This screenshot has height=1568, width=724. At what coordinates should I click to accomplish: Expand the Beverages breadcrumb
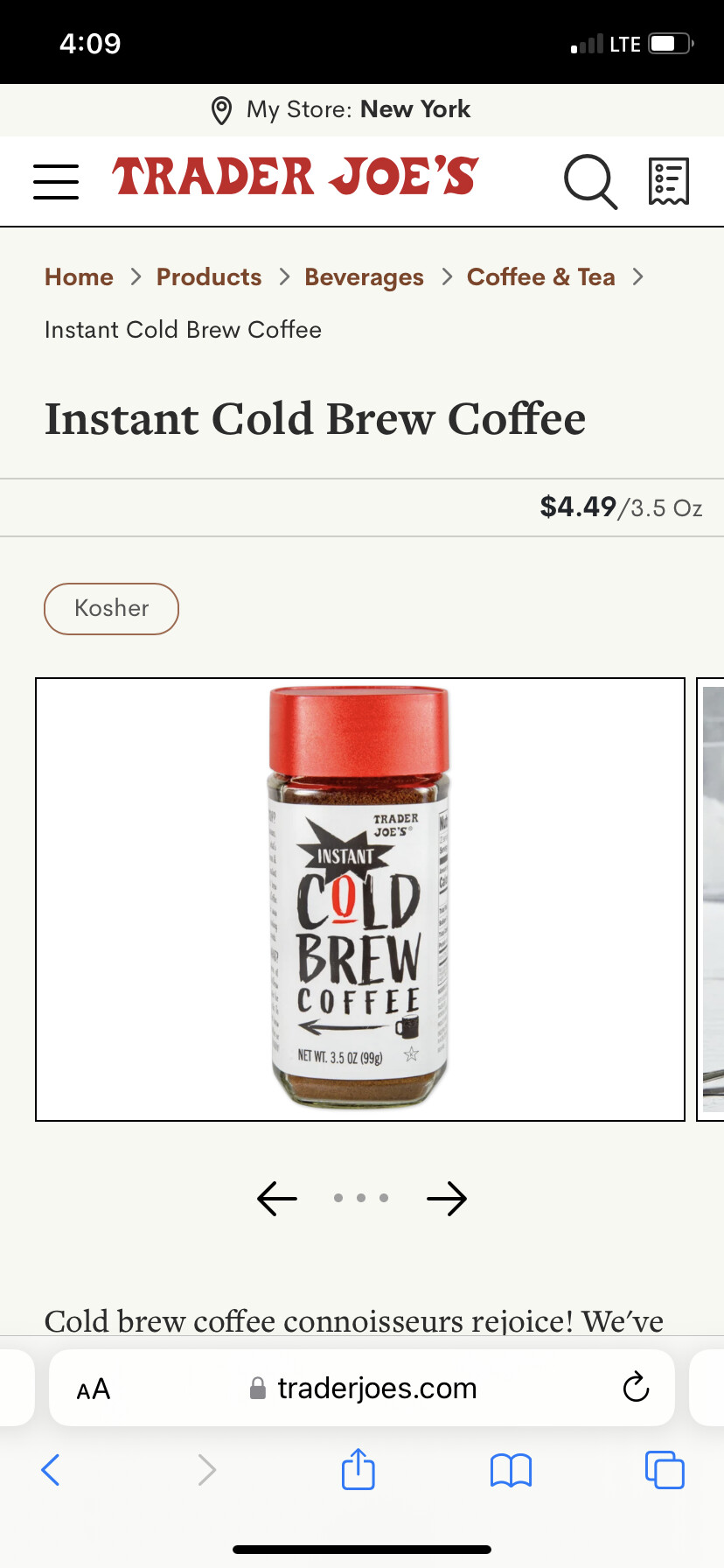364,276
